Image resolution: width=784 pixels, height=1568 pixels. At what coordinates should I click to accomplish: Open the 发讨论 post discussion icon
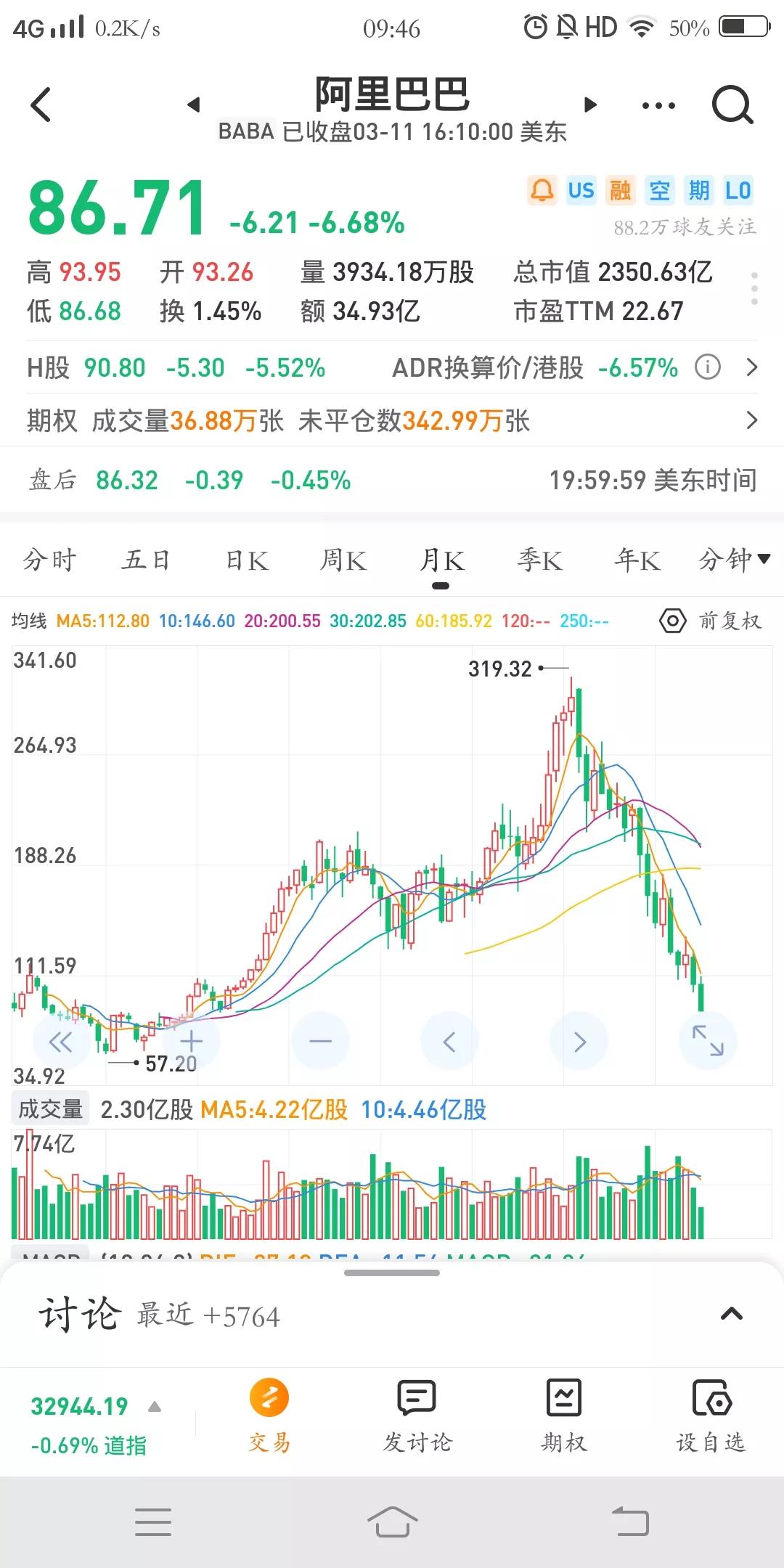[416, 1412]
